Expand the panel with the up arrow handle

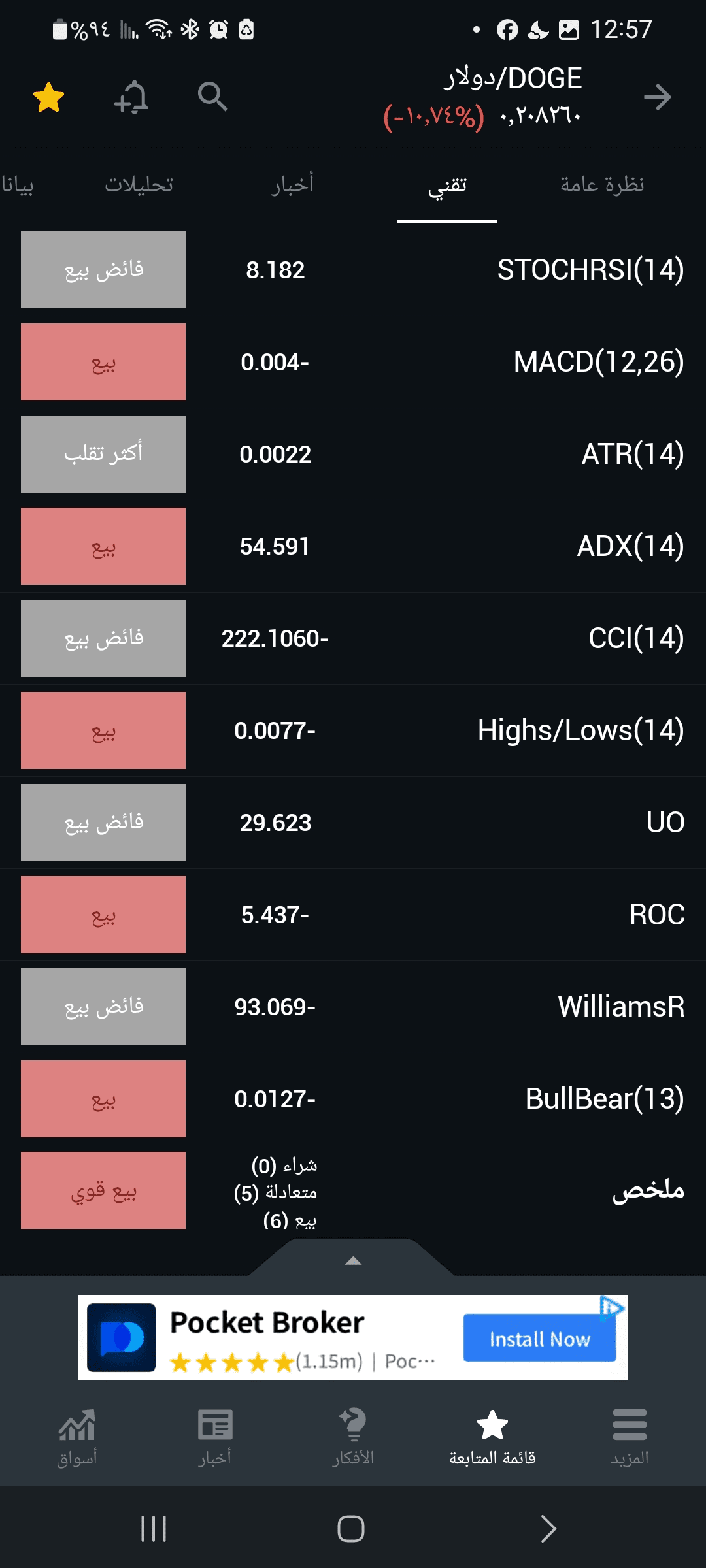tap(353, 1260)
